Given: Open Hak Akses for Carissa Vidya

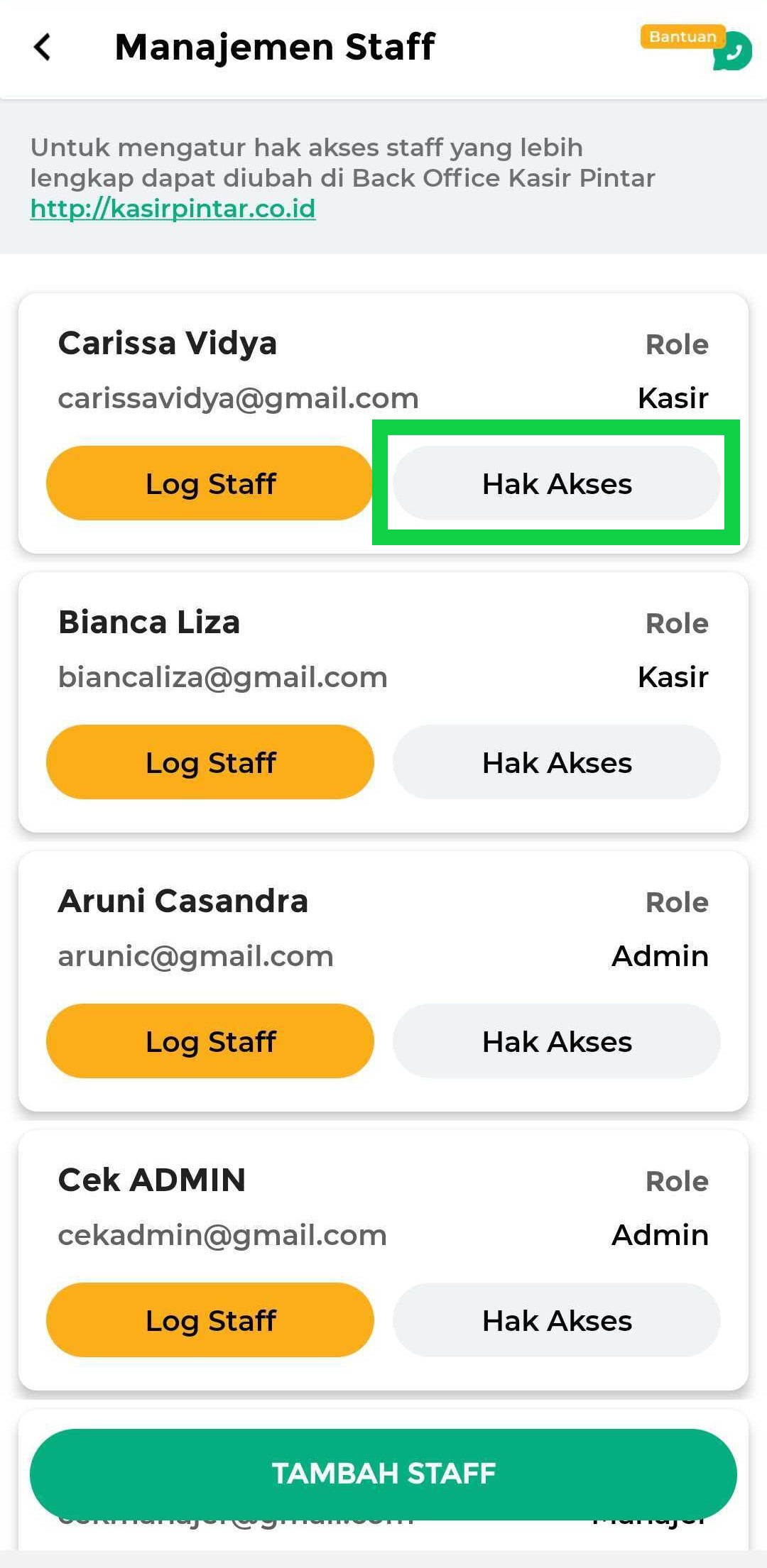Looking at the screenshot, I should click(556, 483).
